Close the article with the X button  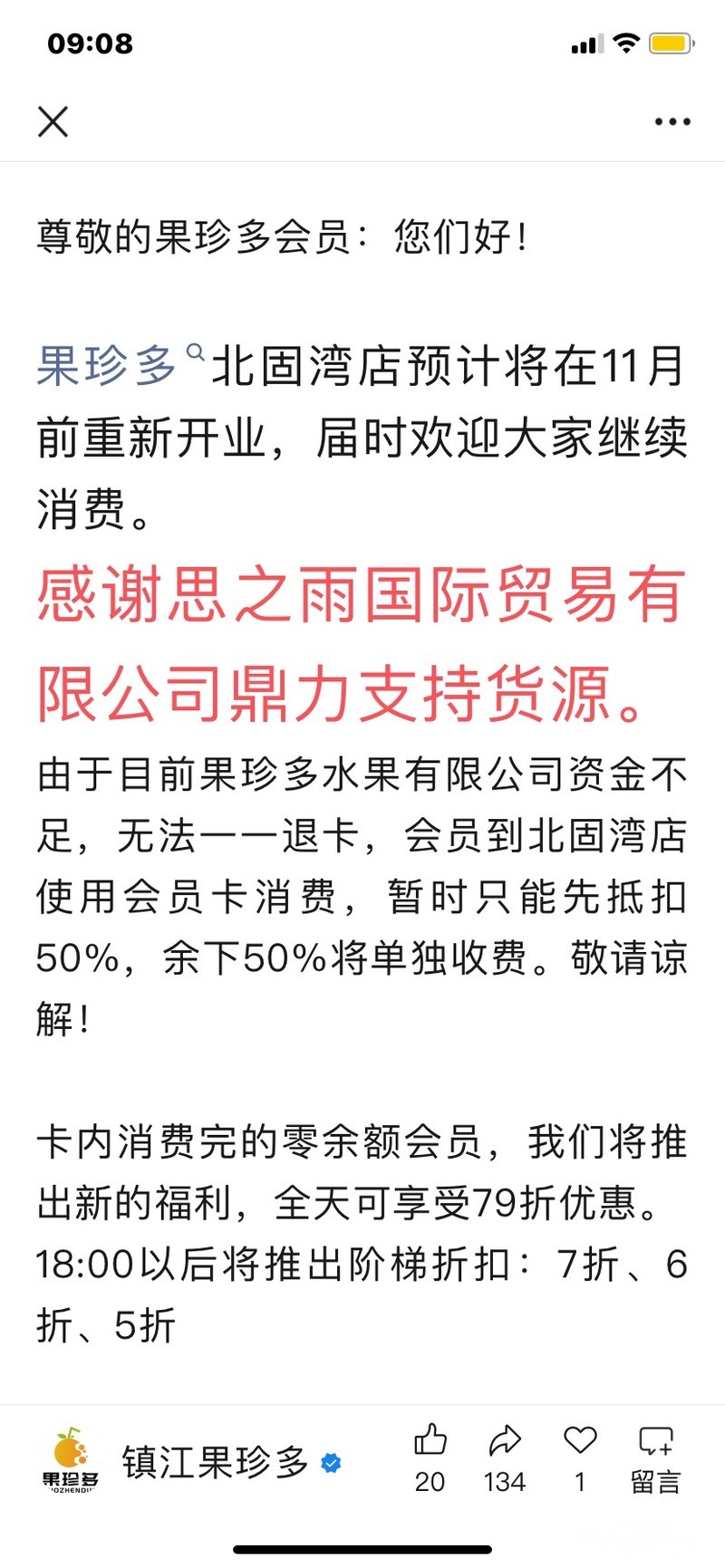tap(53, 121)
